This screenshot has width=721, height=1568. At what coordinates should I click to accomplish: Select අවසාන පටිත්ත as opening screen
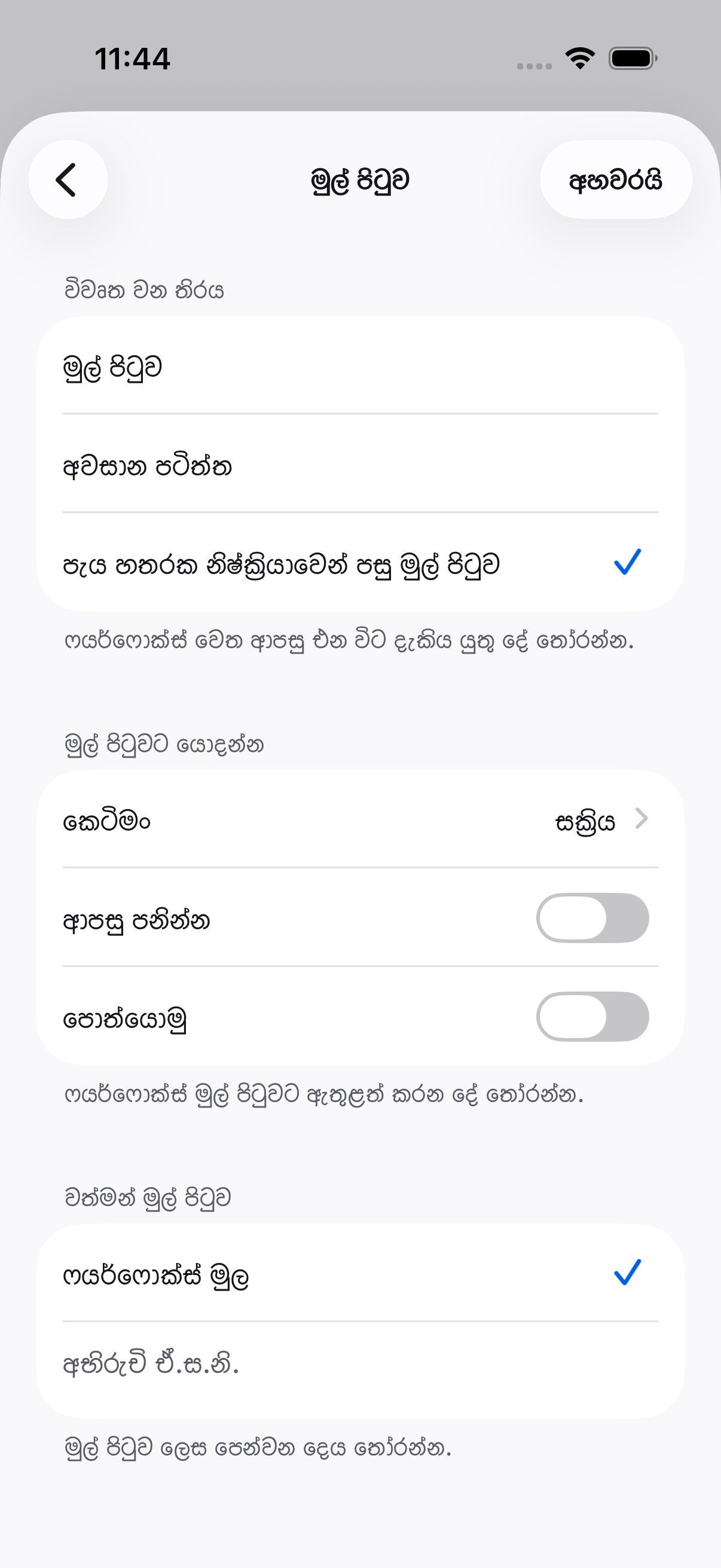[360, 464]
